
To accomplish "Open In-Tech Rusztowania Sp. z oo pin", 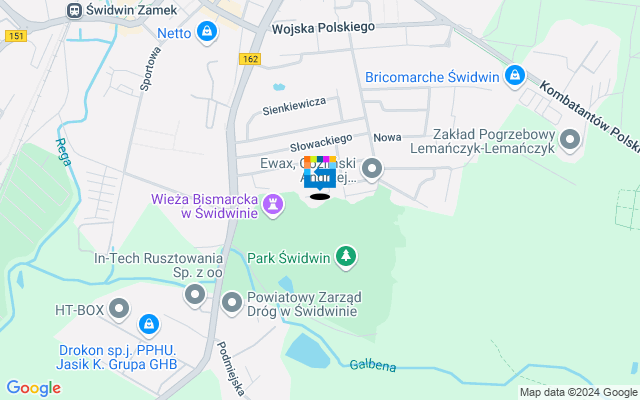I will (195, 294).
